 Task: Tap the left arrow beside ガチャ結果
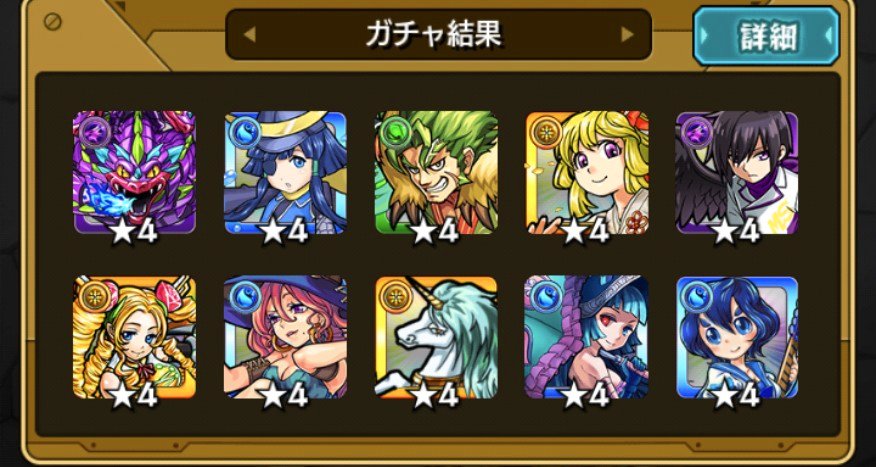[x=250, y=35]
